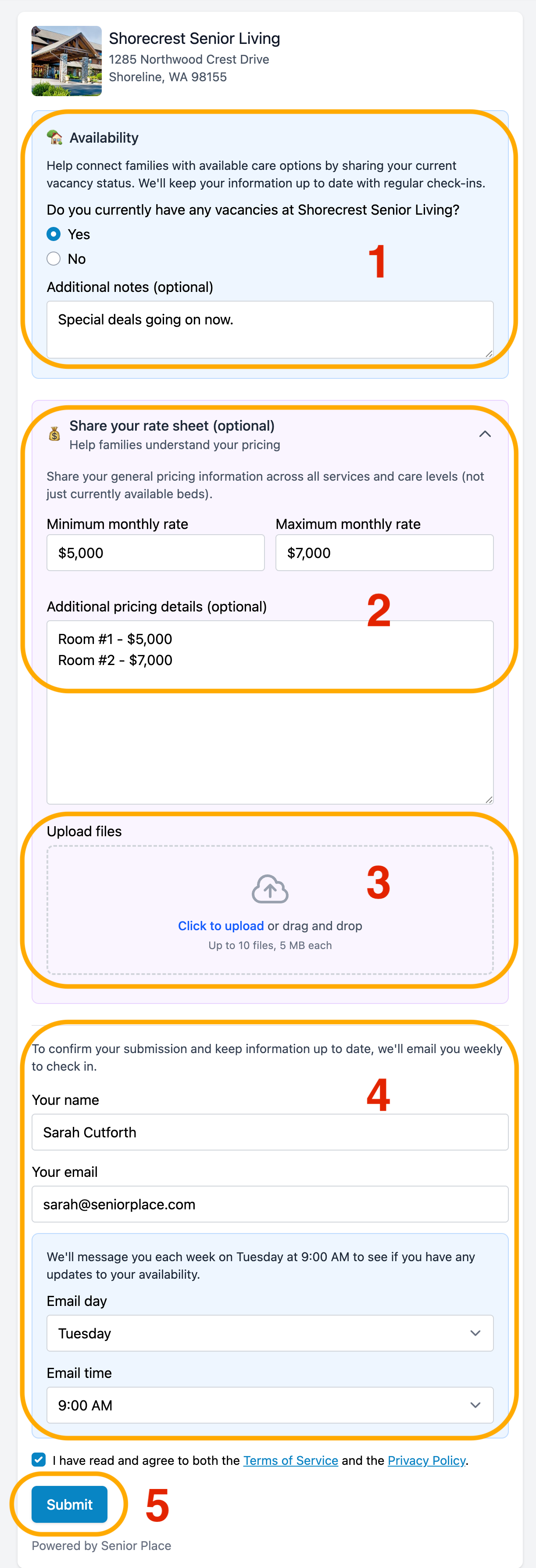Viewport: 536px width, 1568px height.
Task: Choose No for current vacancies
Action: [x=54, y=259]
